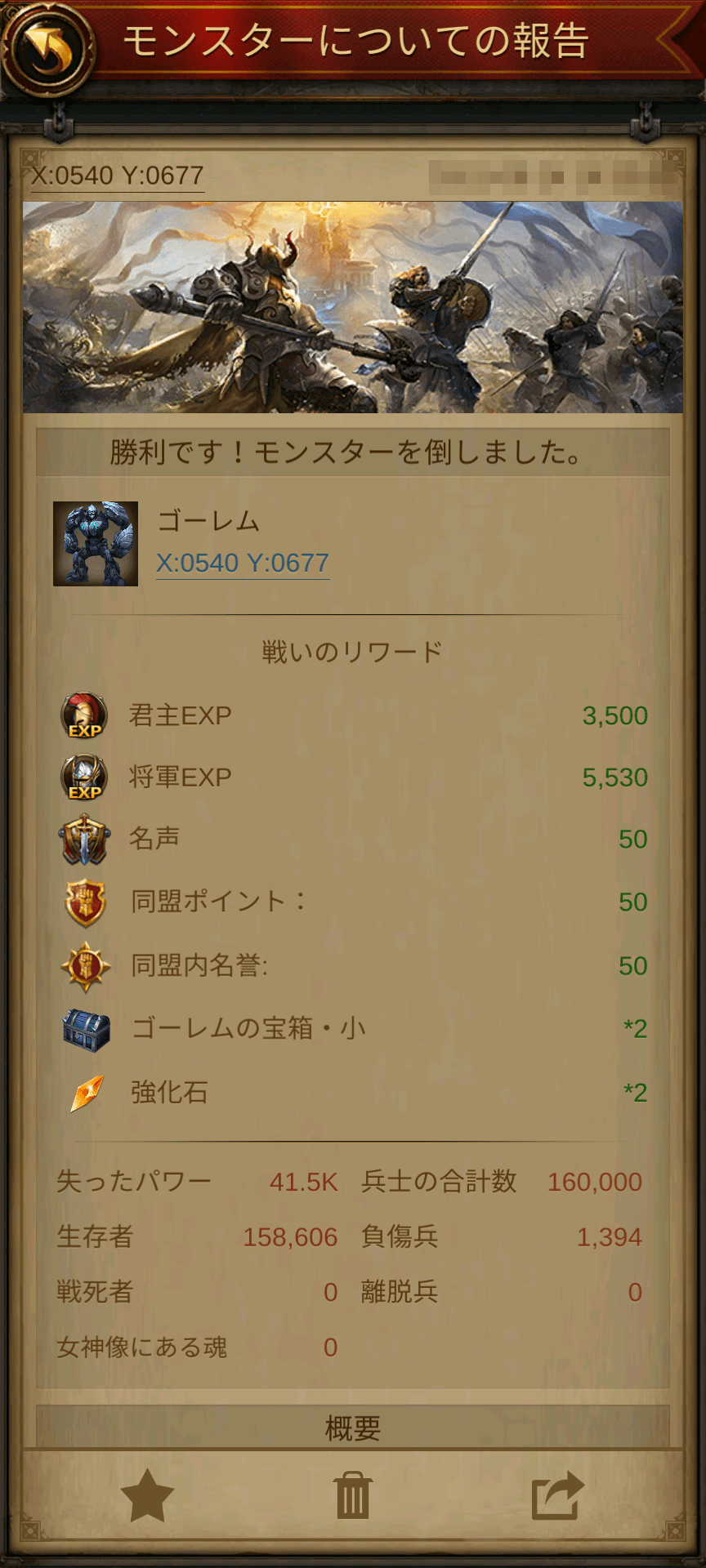Share this battle report

point(558,1496)
